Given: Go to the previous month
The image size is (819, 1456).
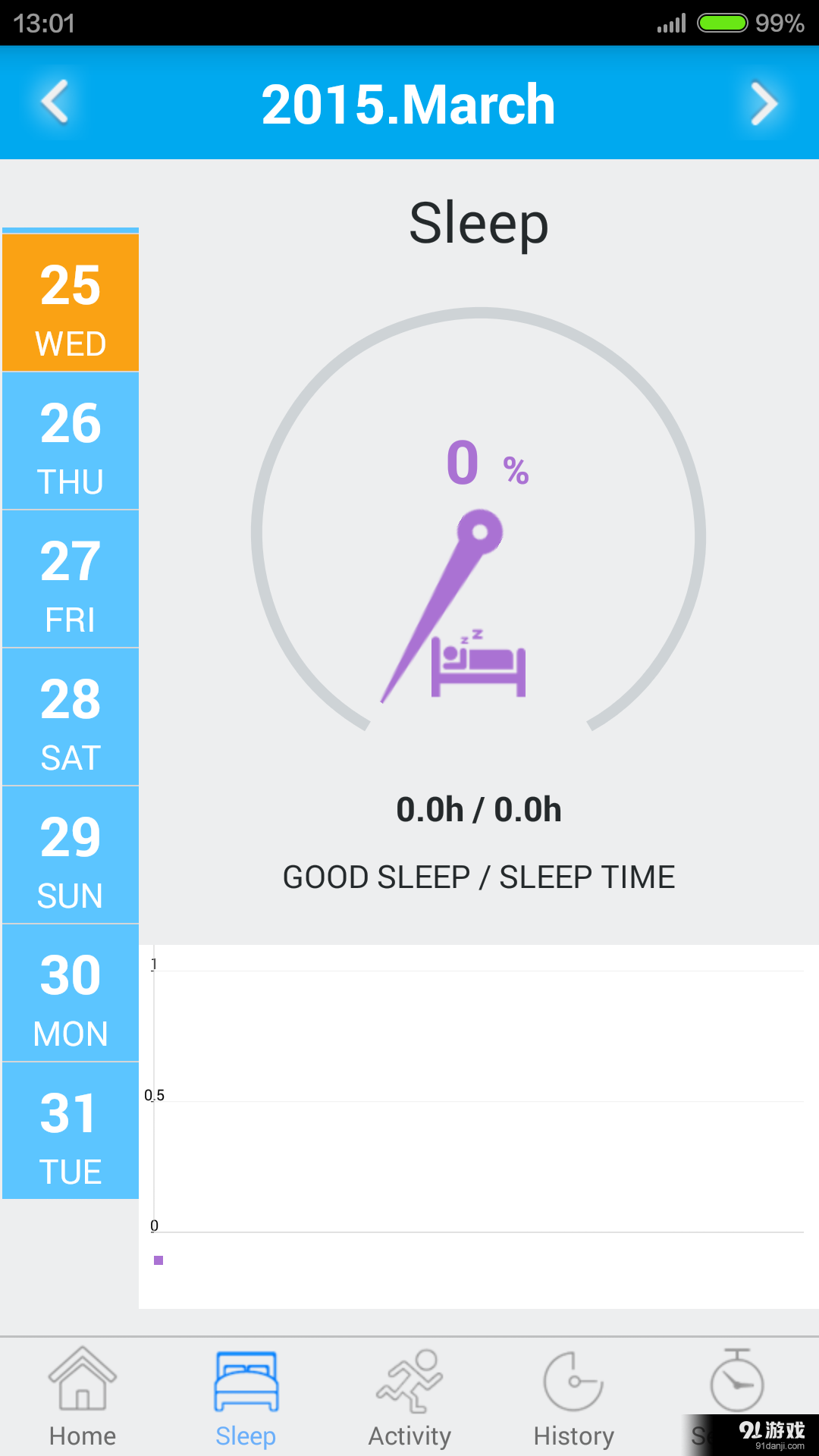Looking at the screenshot, I should (55, 102).
